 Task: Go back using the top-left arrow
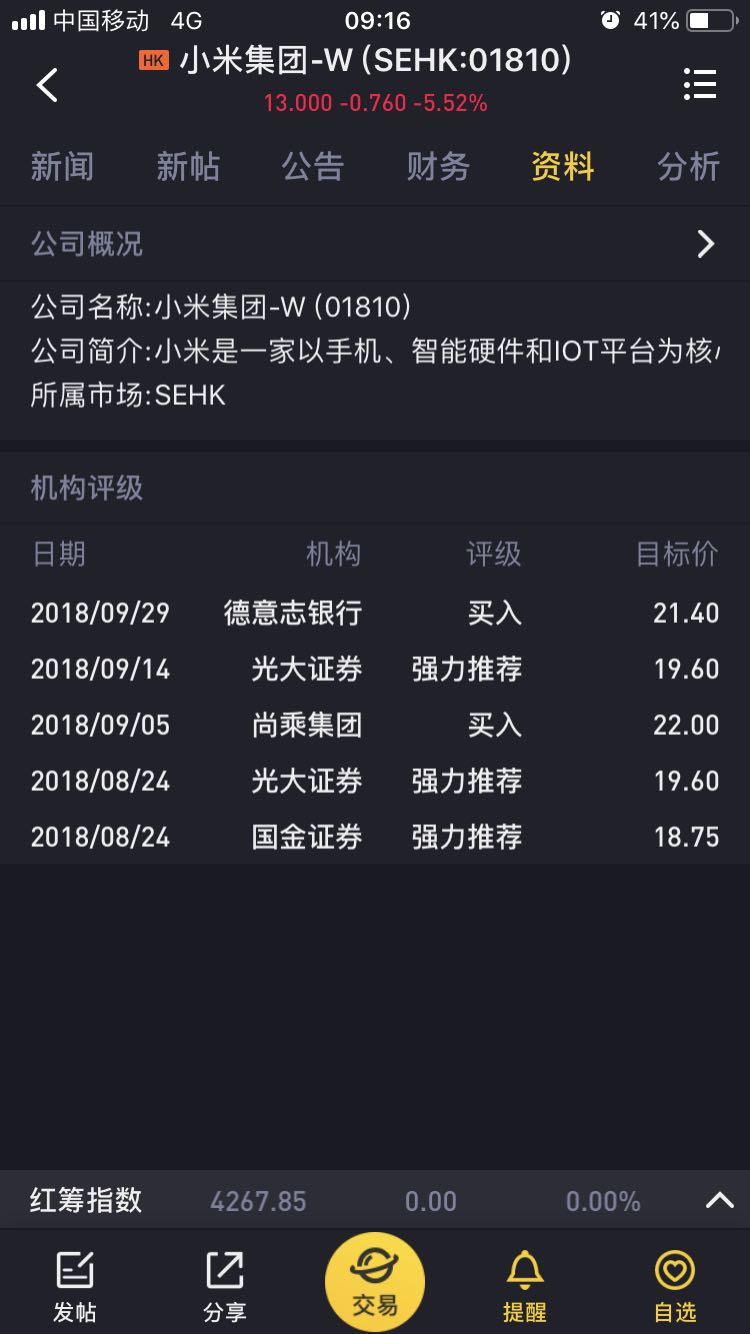coord(47,85)
